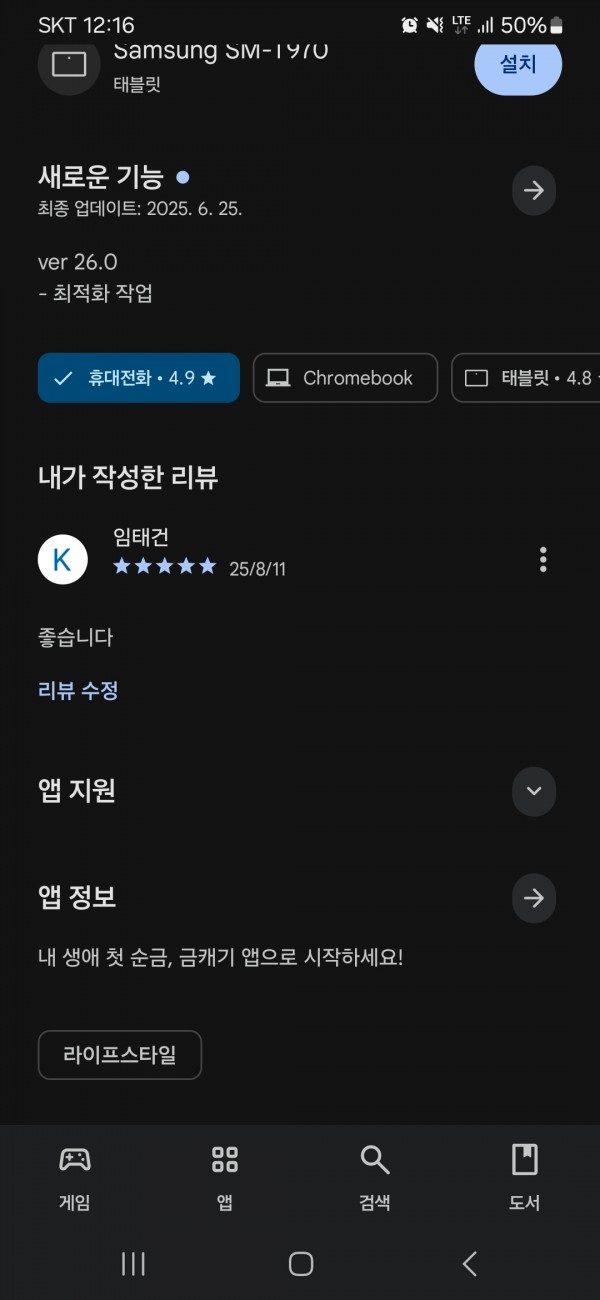
Task: Expand the 앱 지원 section
Action: 534,791
